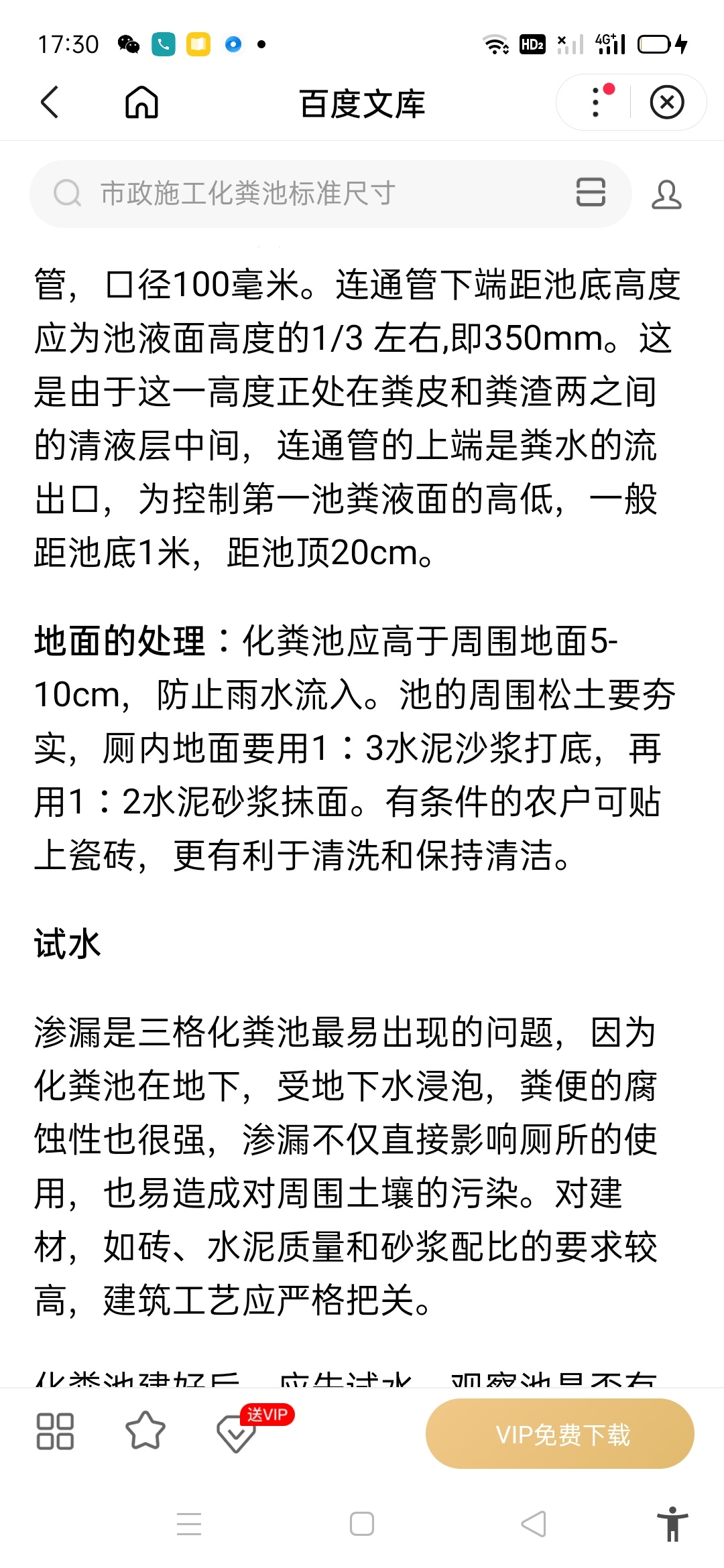Viewport: 724px width, 1568px height.
Task: Tap the system recent apps button
Action: [189, 1523]
